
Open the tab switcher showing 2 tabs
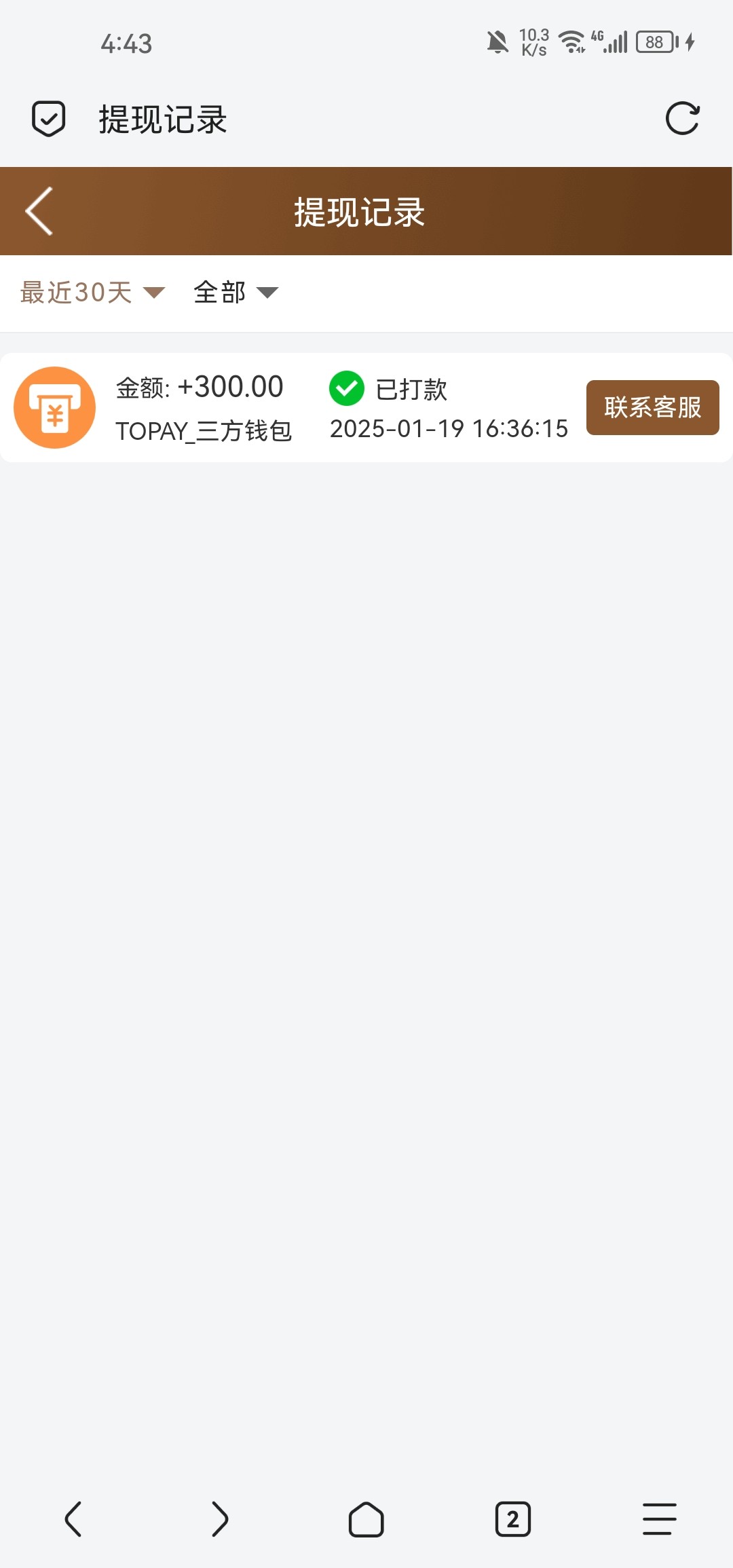tap(513, 1518)
